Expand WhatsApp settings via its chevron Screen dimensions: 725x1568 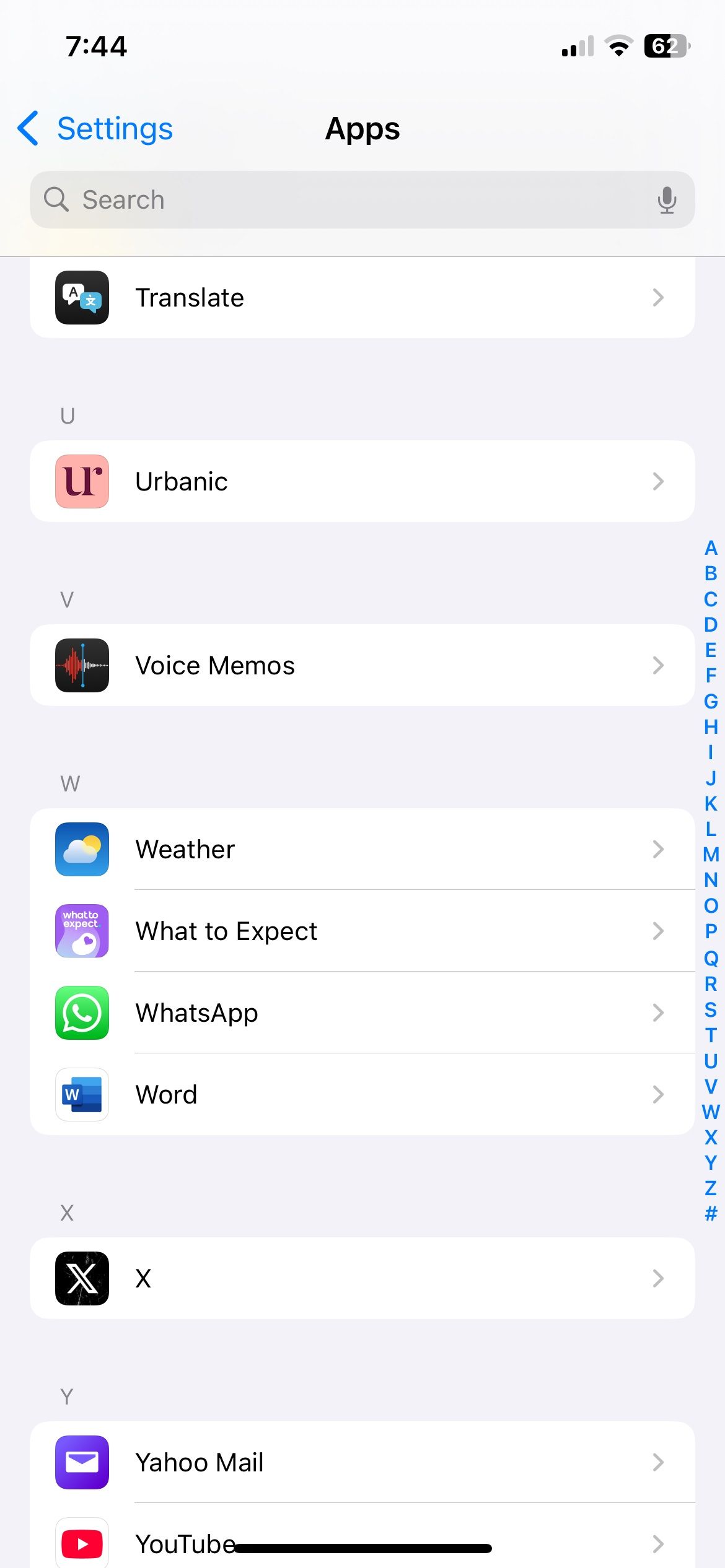tap(658, 1013)
